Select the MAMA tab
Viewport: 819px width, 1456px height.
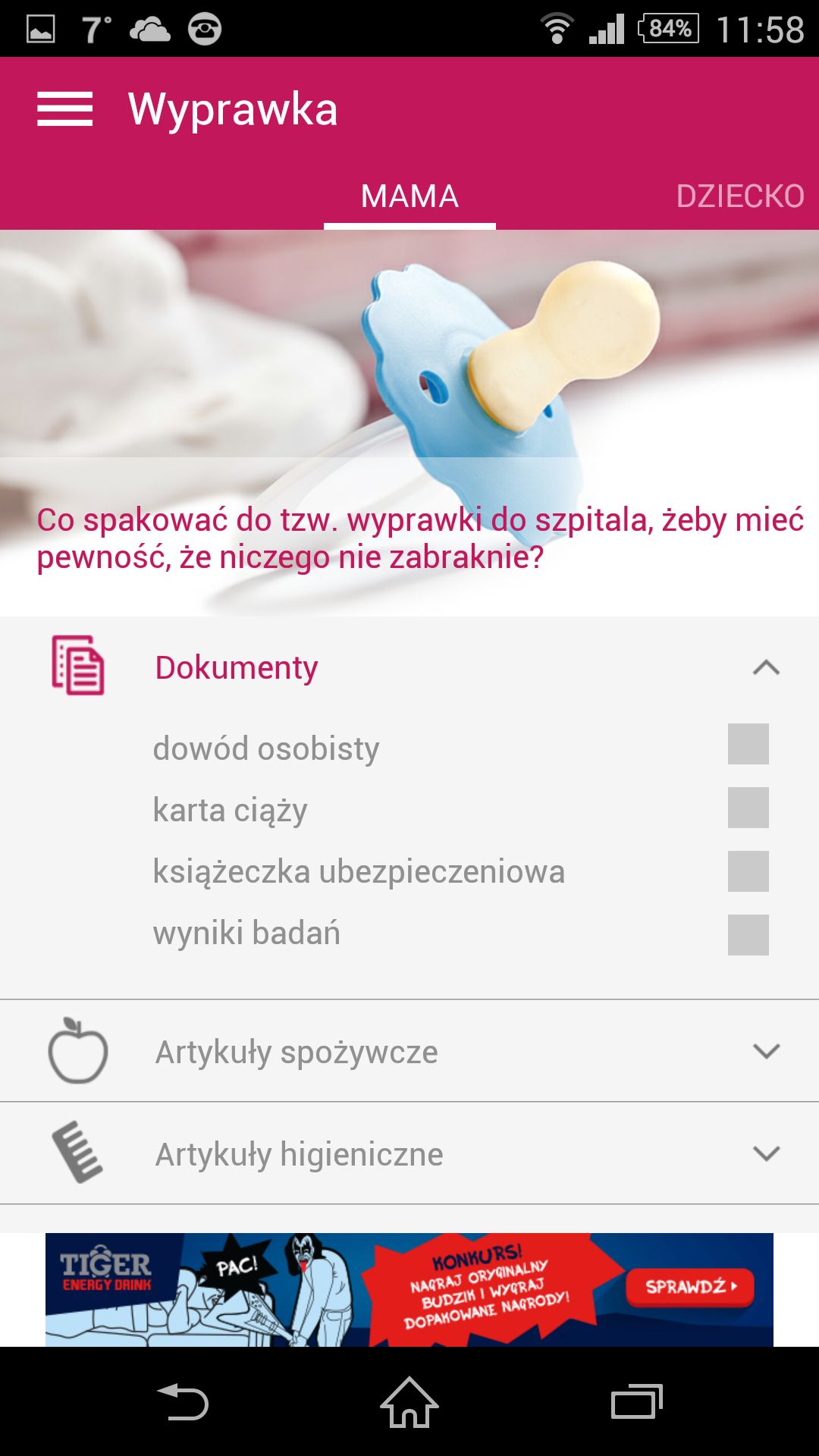coord(409,196)
